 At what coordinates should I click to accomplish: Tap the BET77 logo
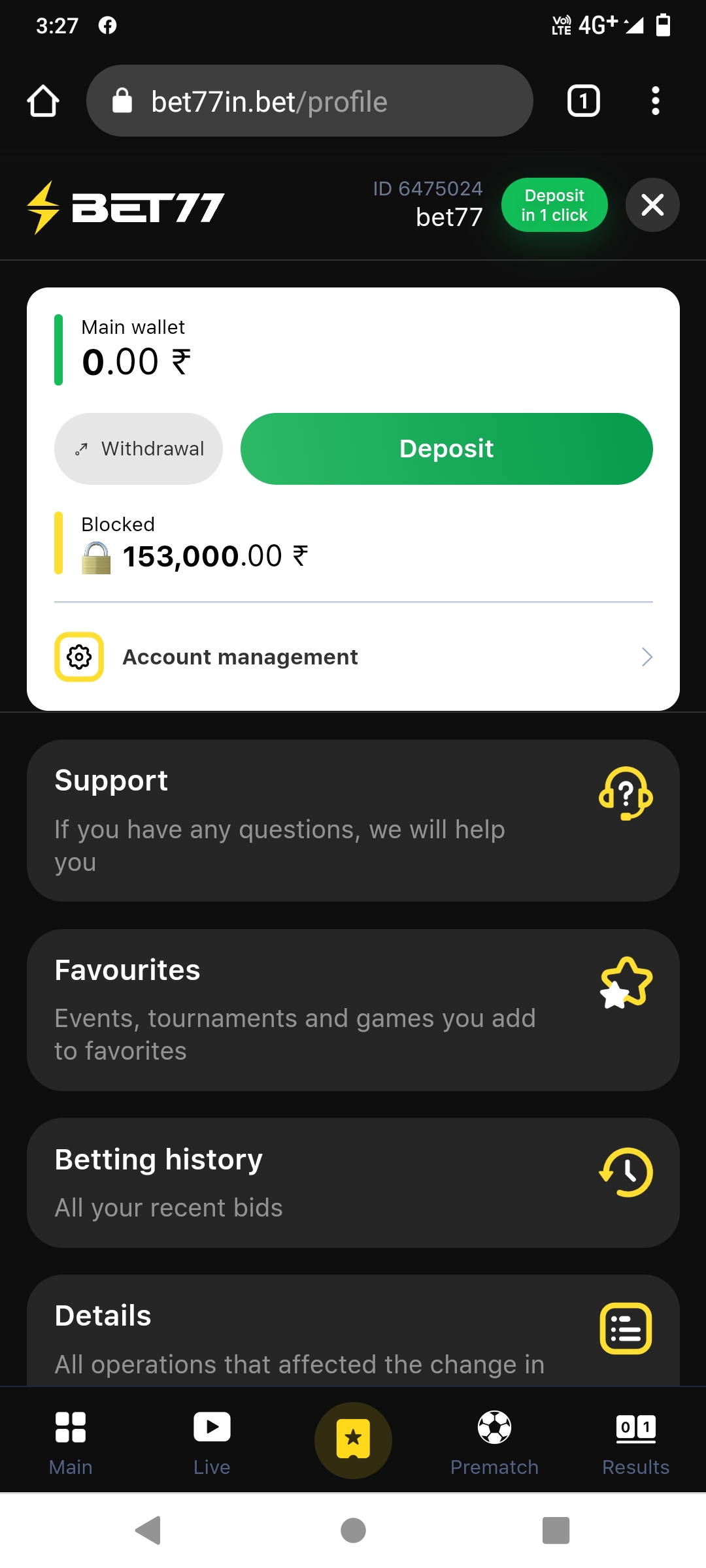click(126, 207)
